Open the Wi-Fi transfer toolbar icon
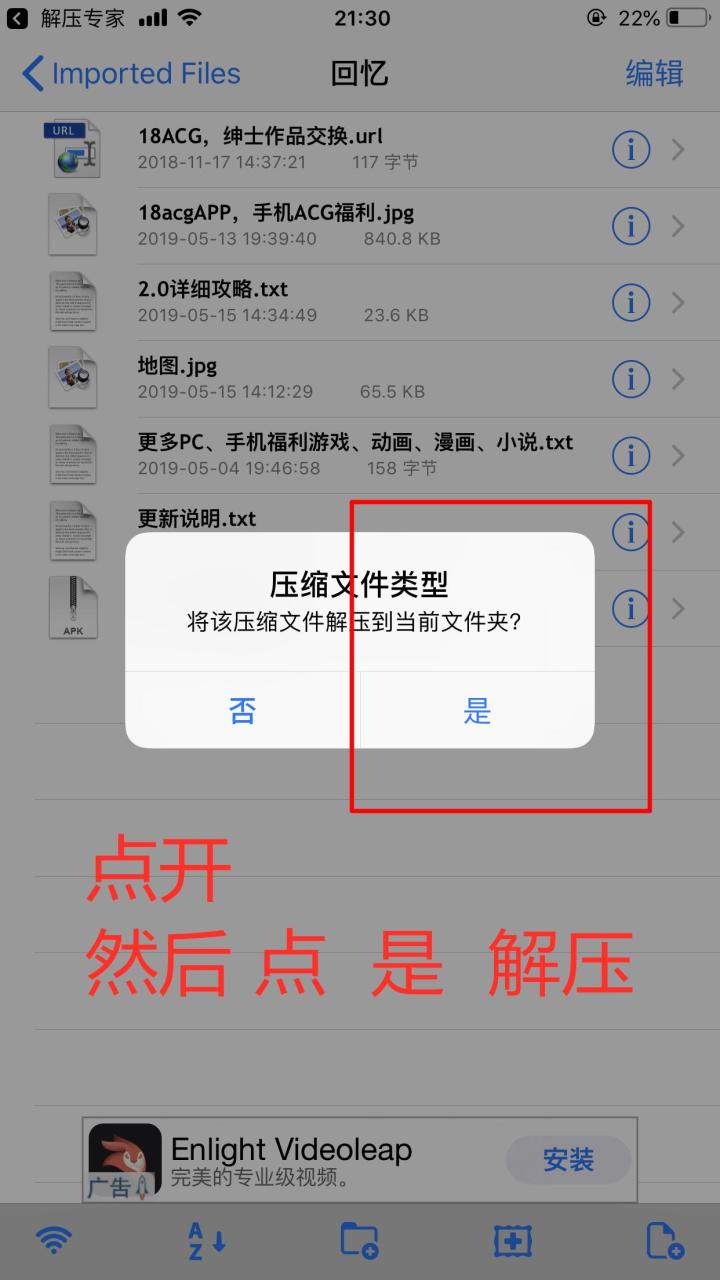 pyautogui.click(x=54, y=1241)
